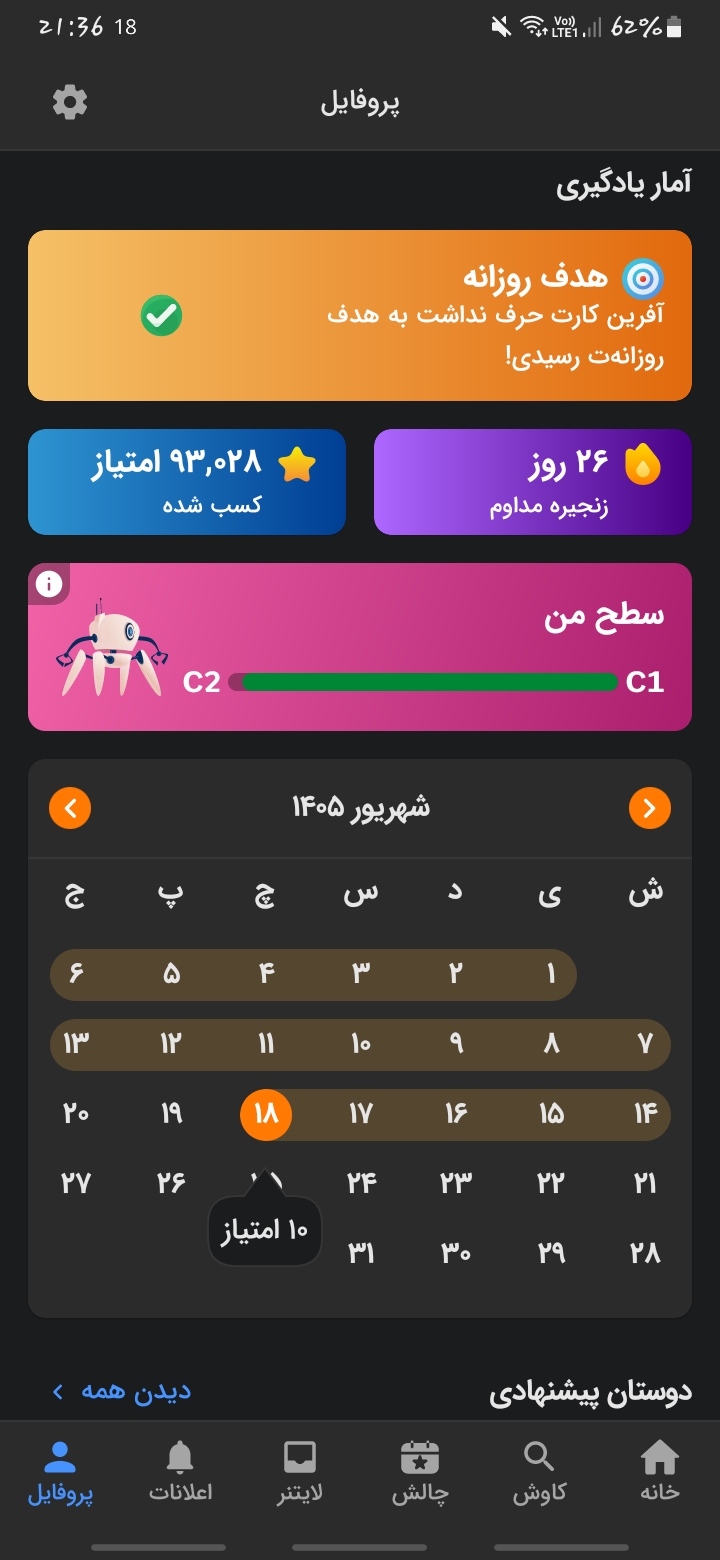This screenshot has height=1560, width=720.
Task: Tap the info icon on level card
Action: pos(49,584)
